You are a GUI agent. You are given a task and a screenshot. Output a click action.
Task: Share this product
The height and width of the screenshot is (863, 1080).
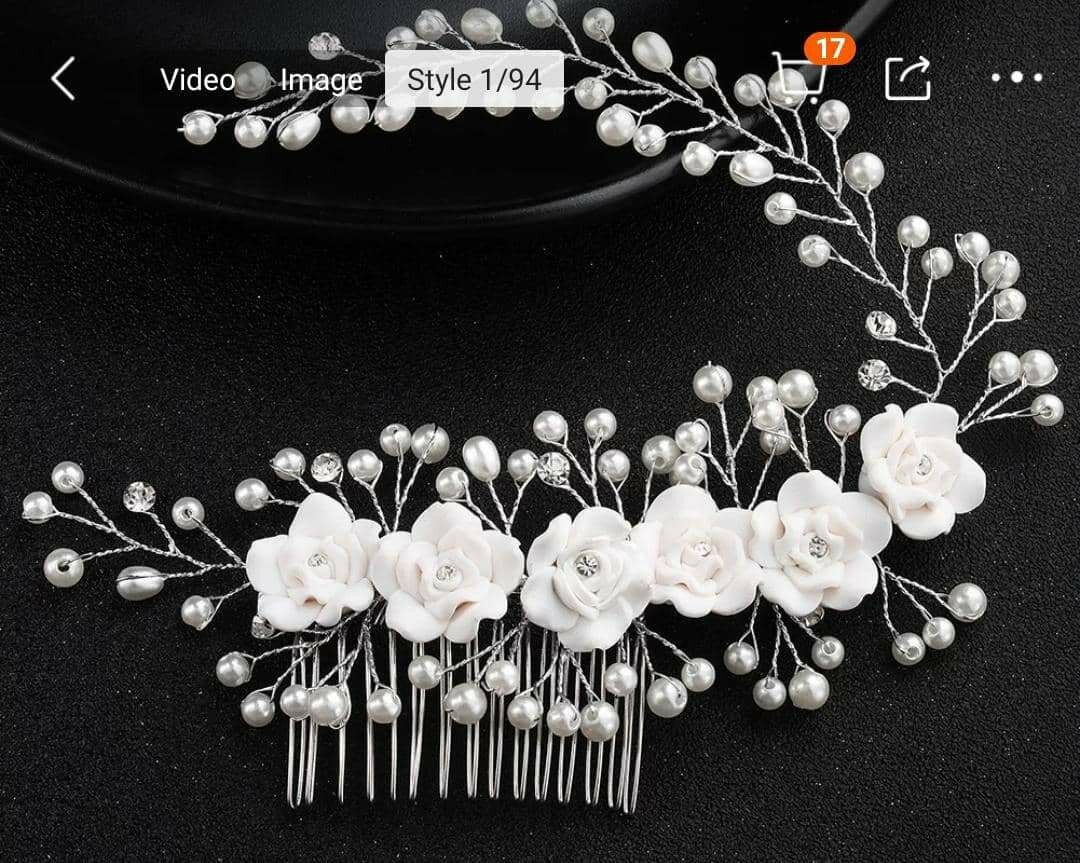tap(907, 78)
